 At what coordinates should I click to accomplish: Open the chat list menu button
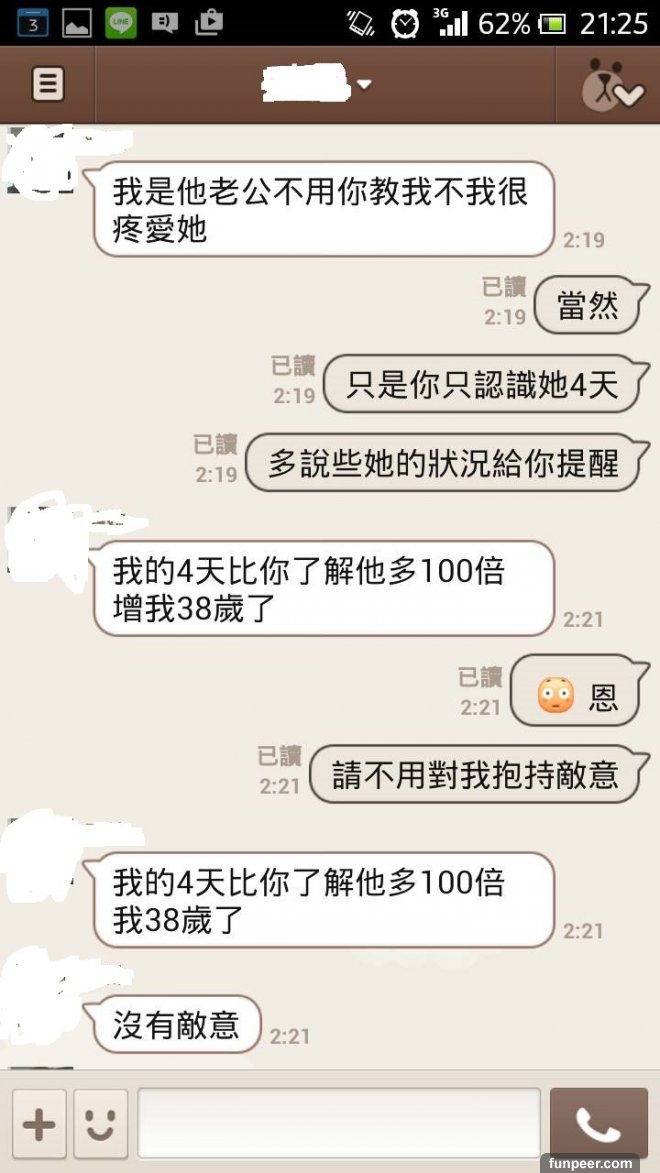(x=46, y=84)
